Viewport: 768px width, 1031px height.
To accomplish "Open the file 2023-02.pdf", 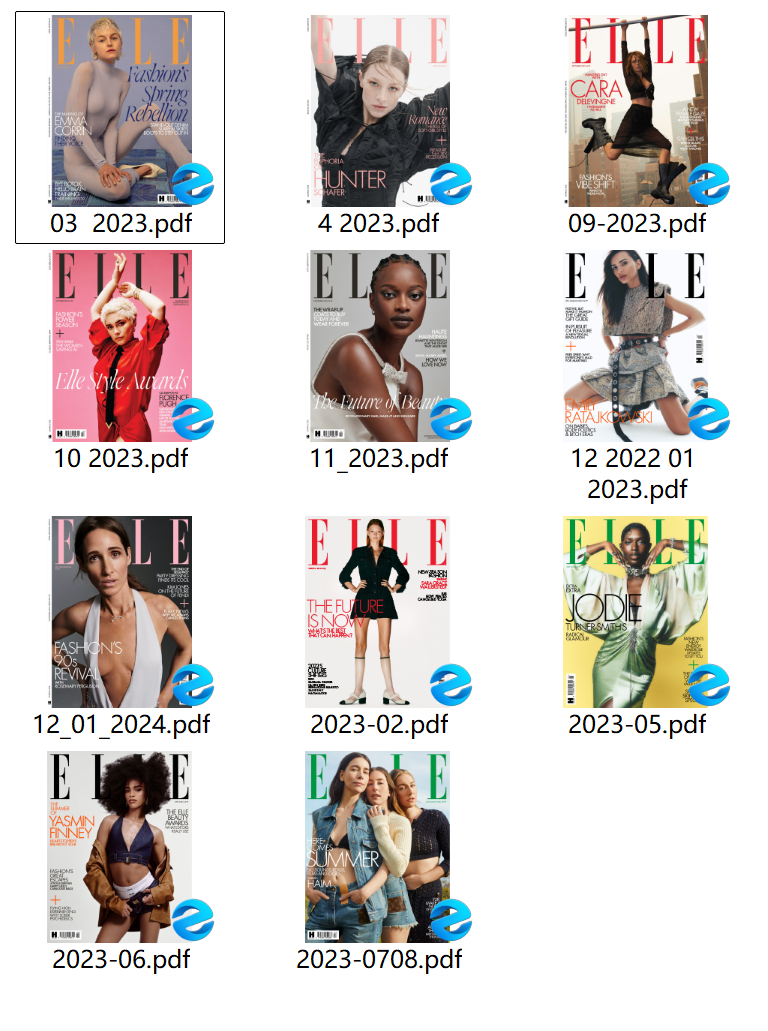I will [378, 611].
